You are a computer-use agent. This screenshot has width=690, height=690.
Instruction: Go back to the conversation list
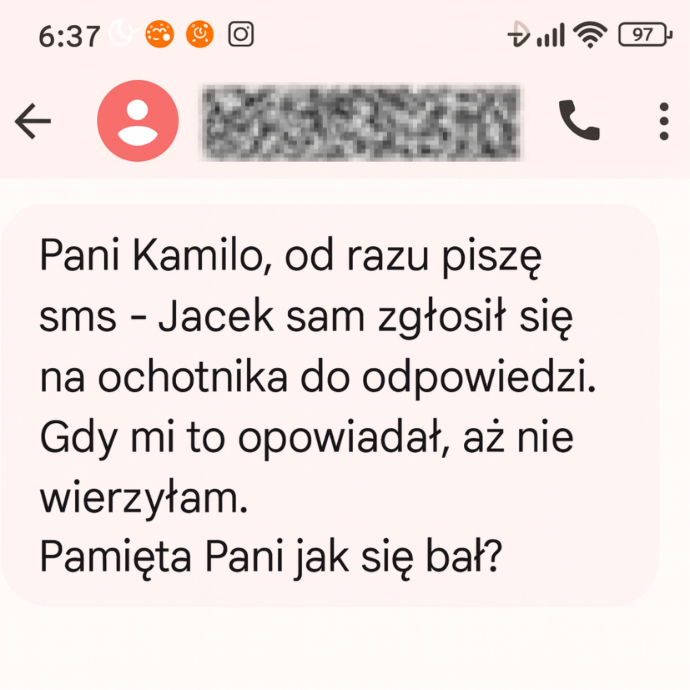[x=33, y=121]
